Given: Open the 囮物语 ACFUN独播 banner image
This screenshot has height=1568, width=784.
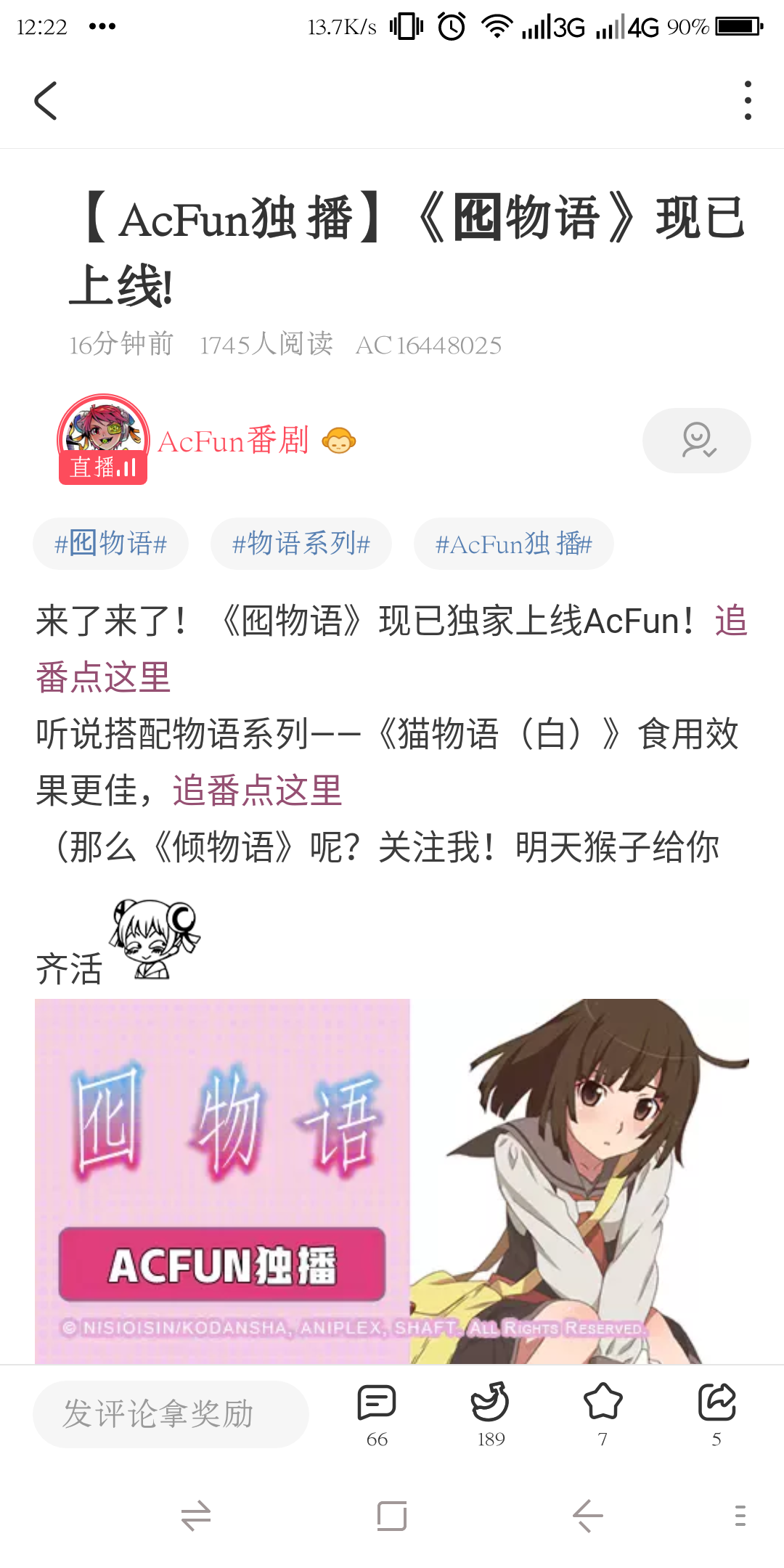Looking at the screenshot, I should pos(392,1180).
